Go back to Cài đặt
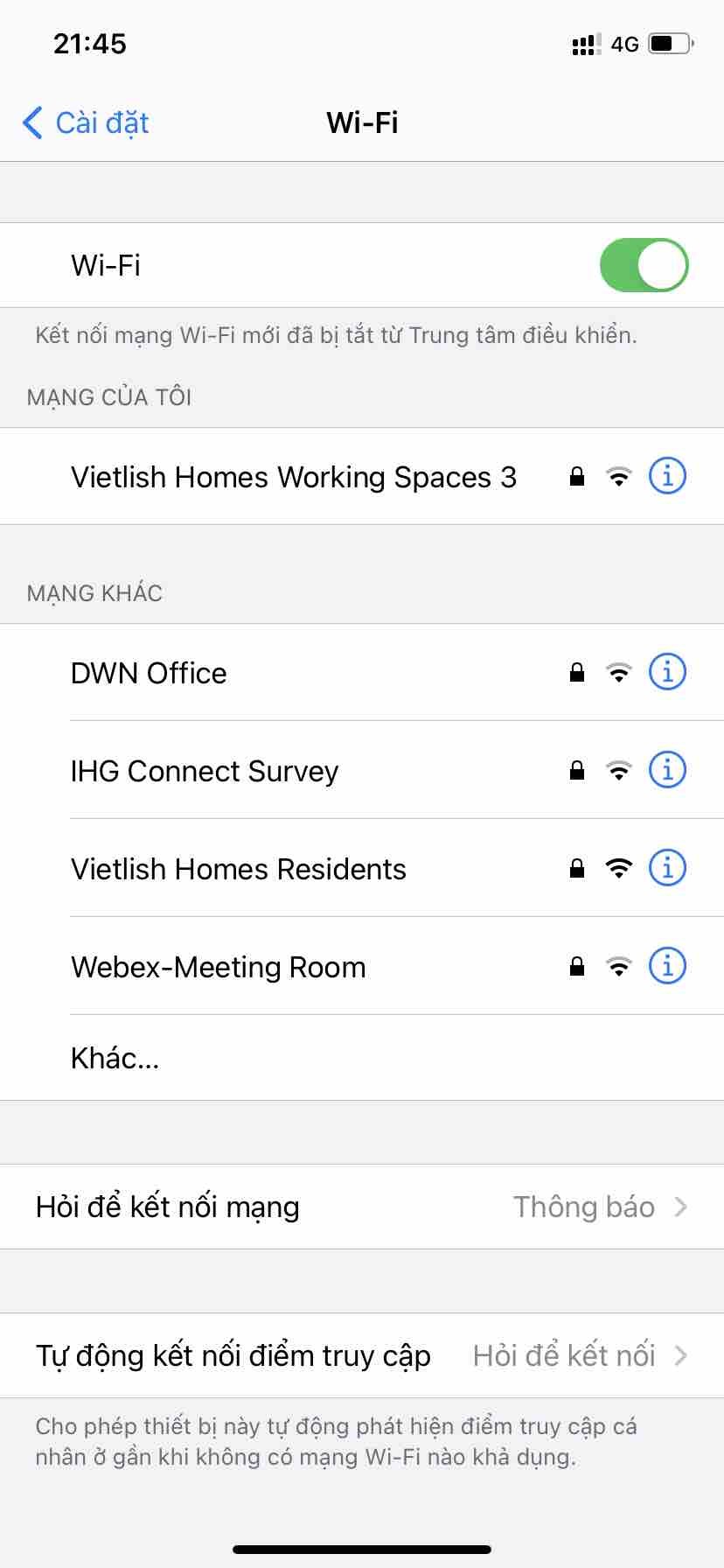The image size is (724, 1568). tap(86, 122)
